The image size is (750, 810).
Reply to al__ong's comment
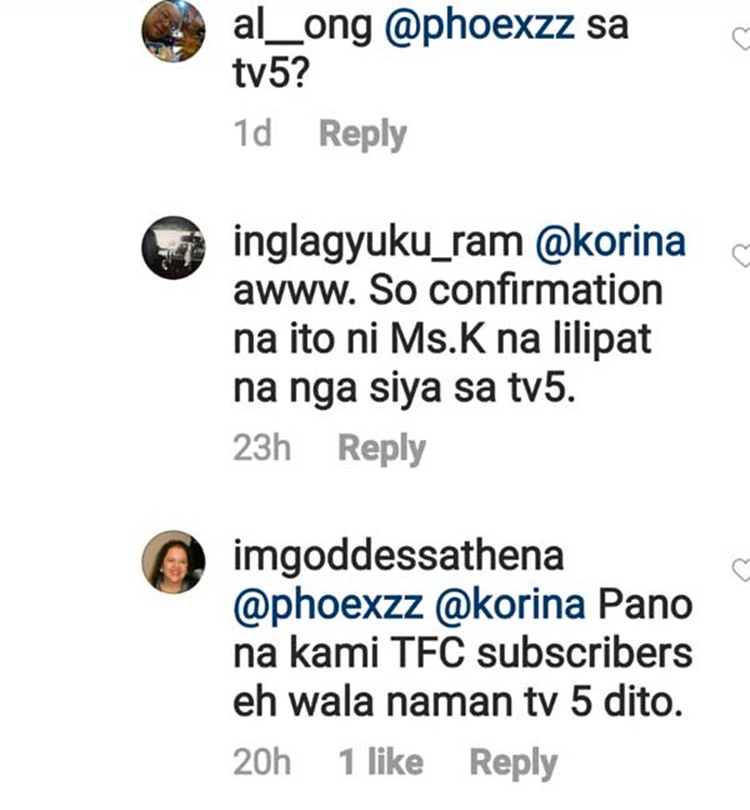point(362,134)
